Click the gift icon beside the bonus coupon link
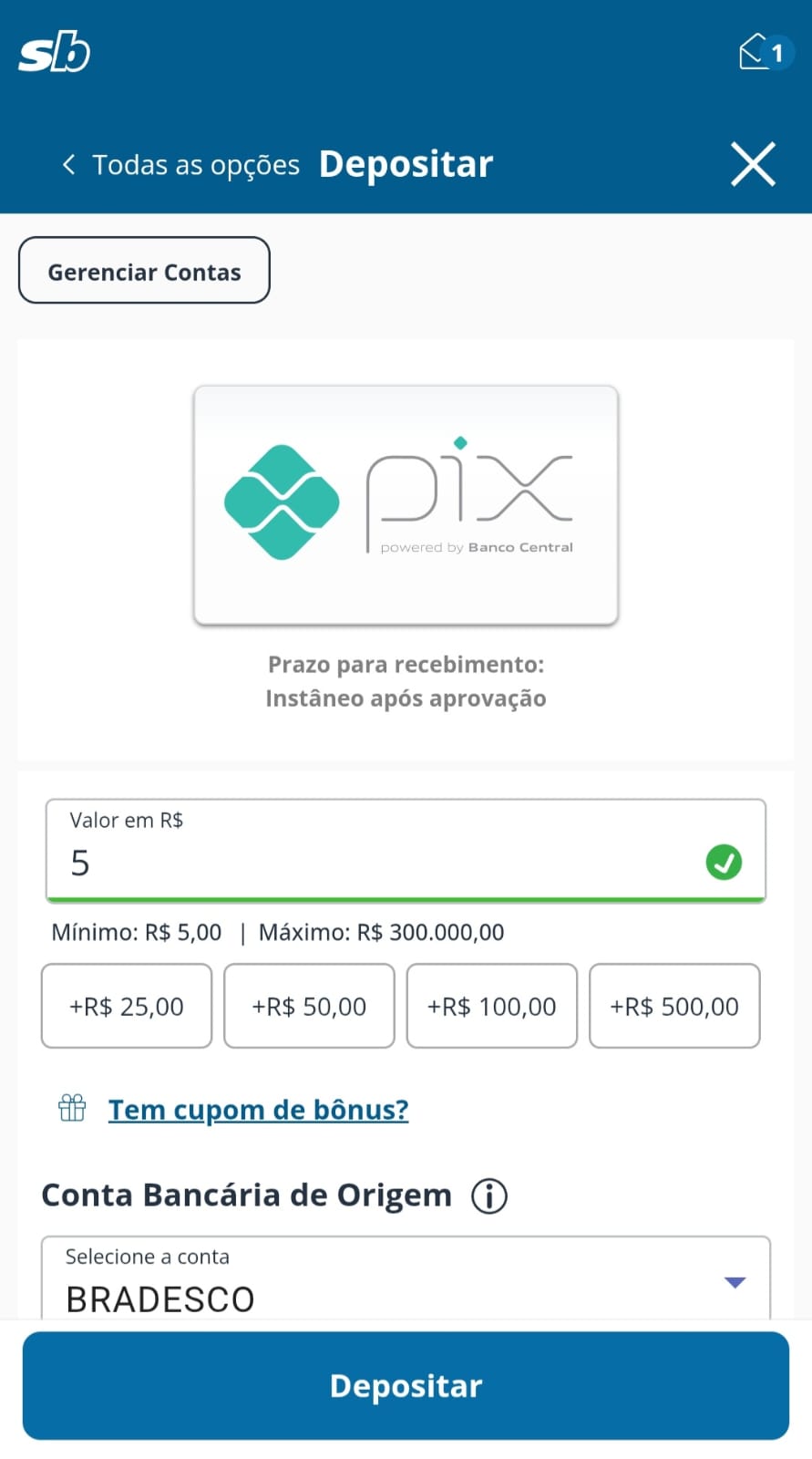 tap(71, 1109)
